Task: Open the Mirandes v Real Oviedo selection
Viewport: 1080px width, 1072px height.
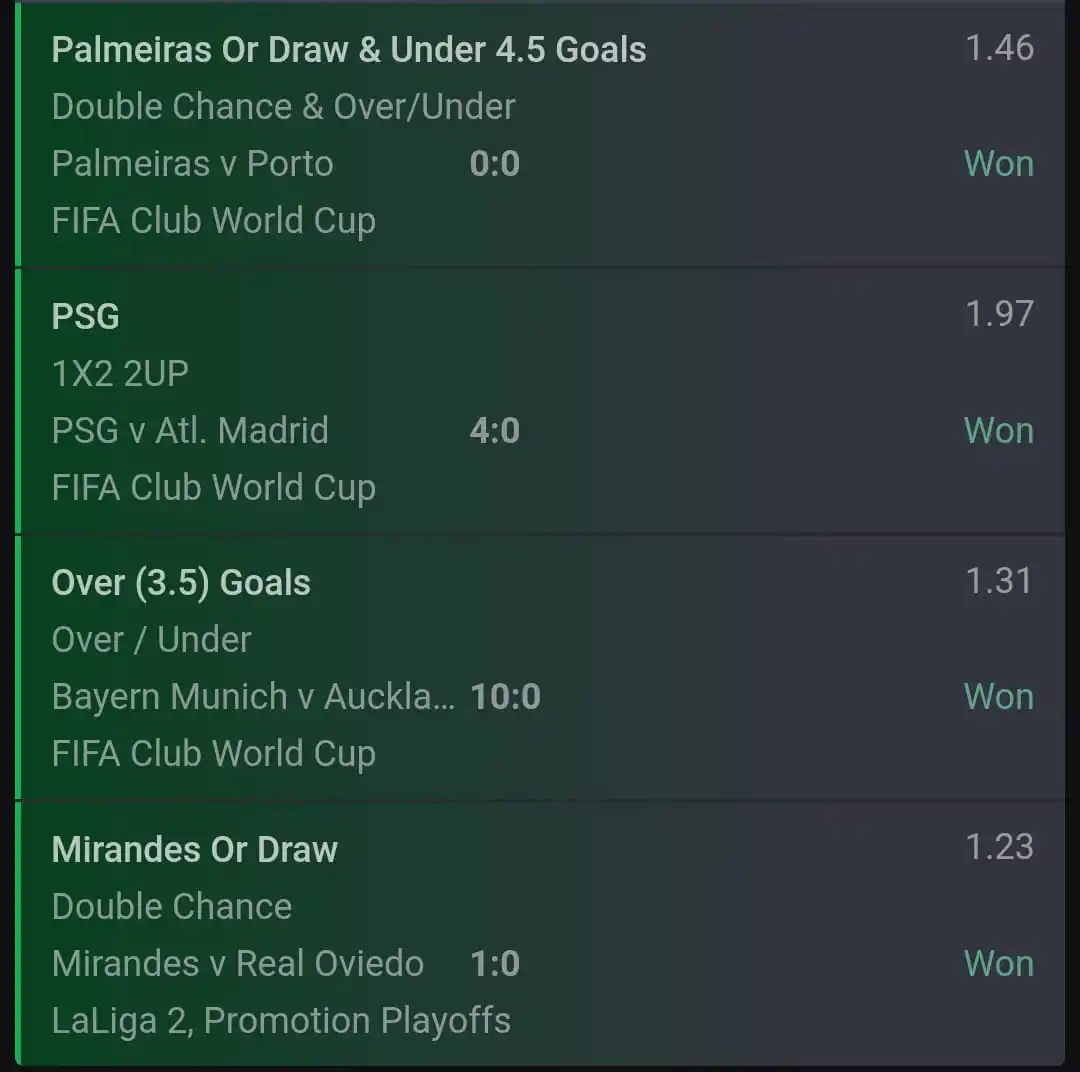Action: 540,934
